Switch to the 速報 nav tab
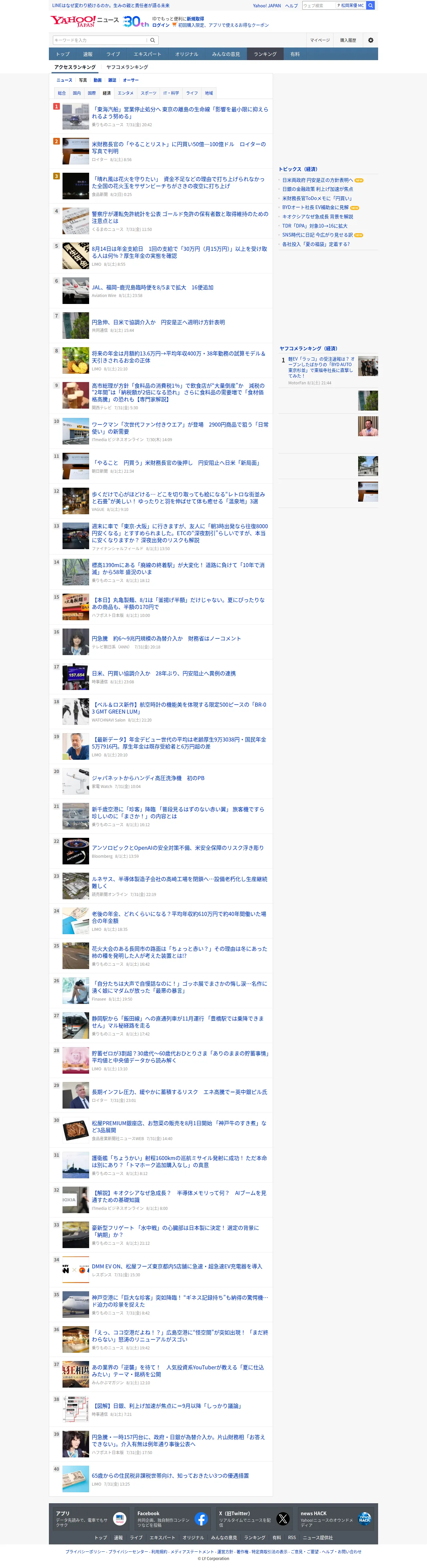The width and height of the screenshot is (427, 1568). 88,54
